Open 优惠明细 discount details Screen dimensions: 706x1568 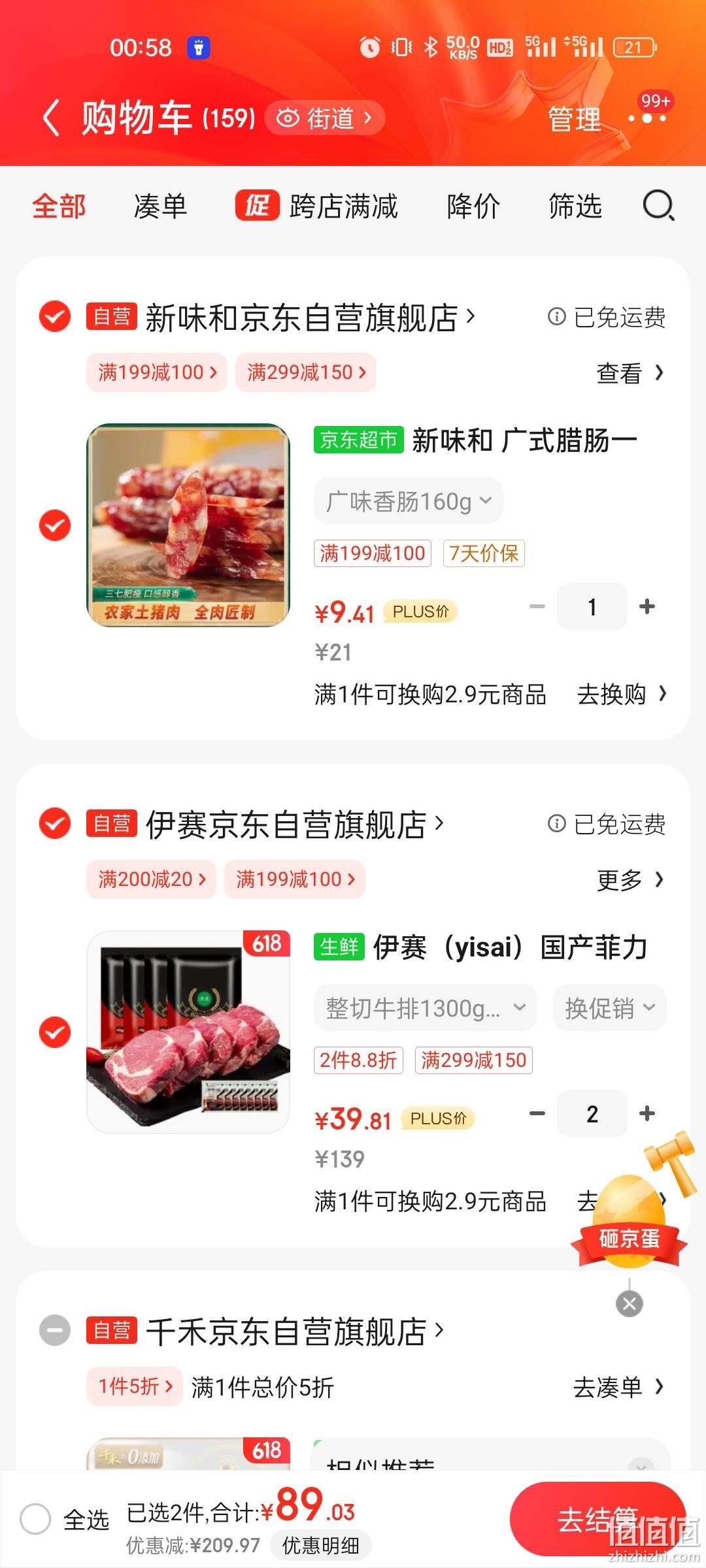pyautogui.click(x=320, y=1546)
